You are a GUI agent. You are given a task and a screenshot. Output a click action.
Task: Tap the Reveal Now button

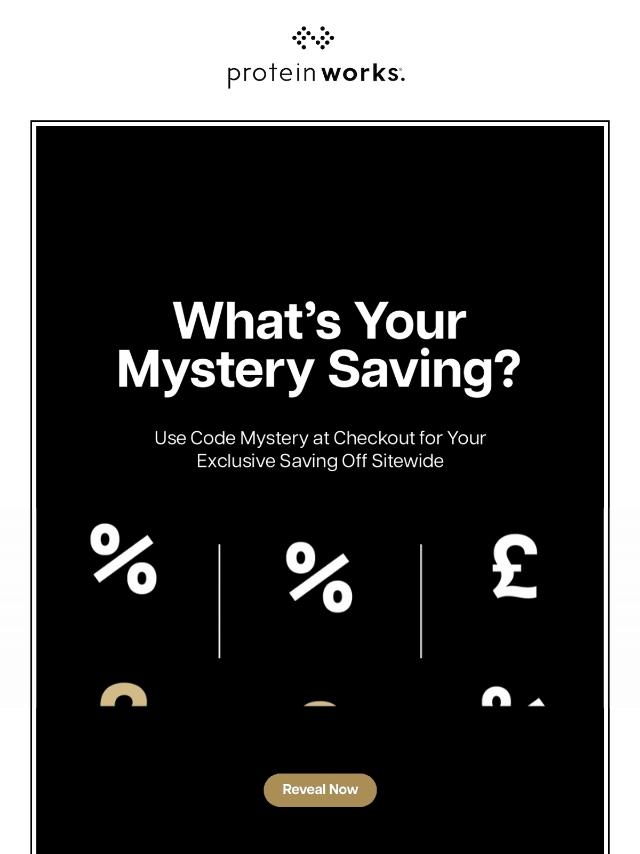point(320,790)
